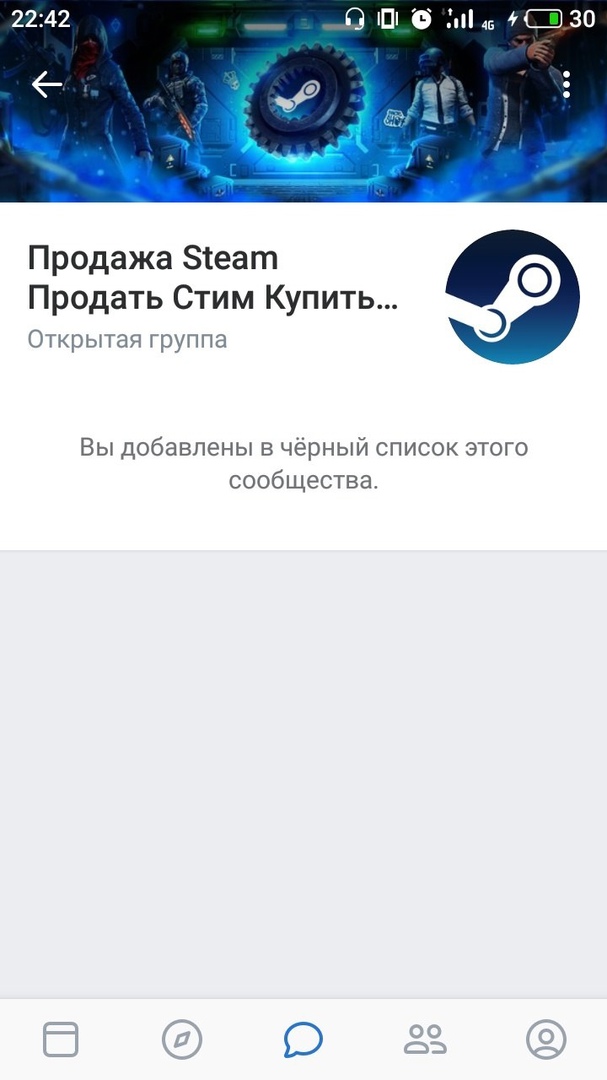This screenshot has width=607, height=1080.
Task: Open the messages tab
Action: (303, 1039)
